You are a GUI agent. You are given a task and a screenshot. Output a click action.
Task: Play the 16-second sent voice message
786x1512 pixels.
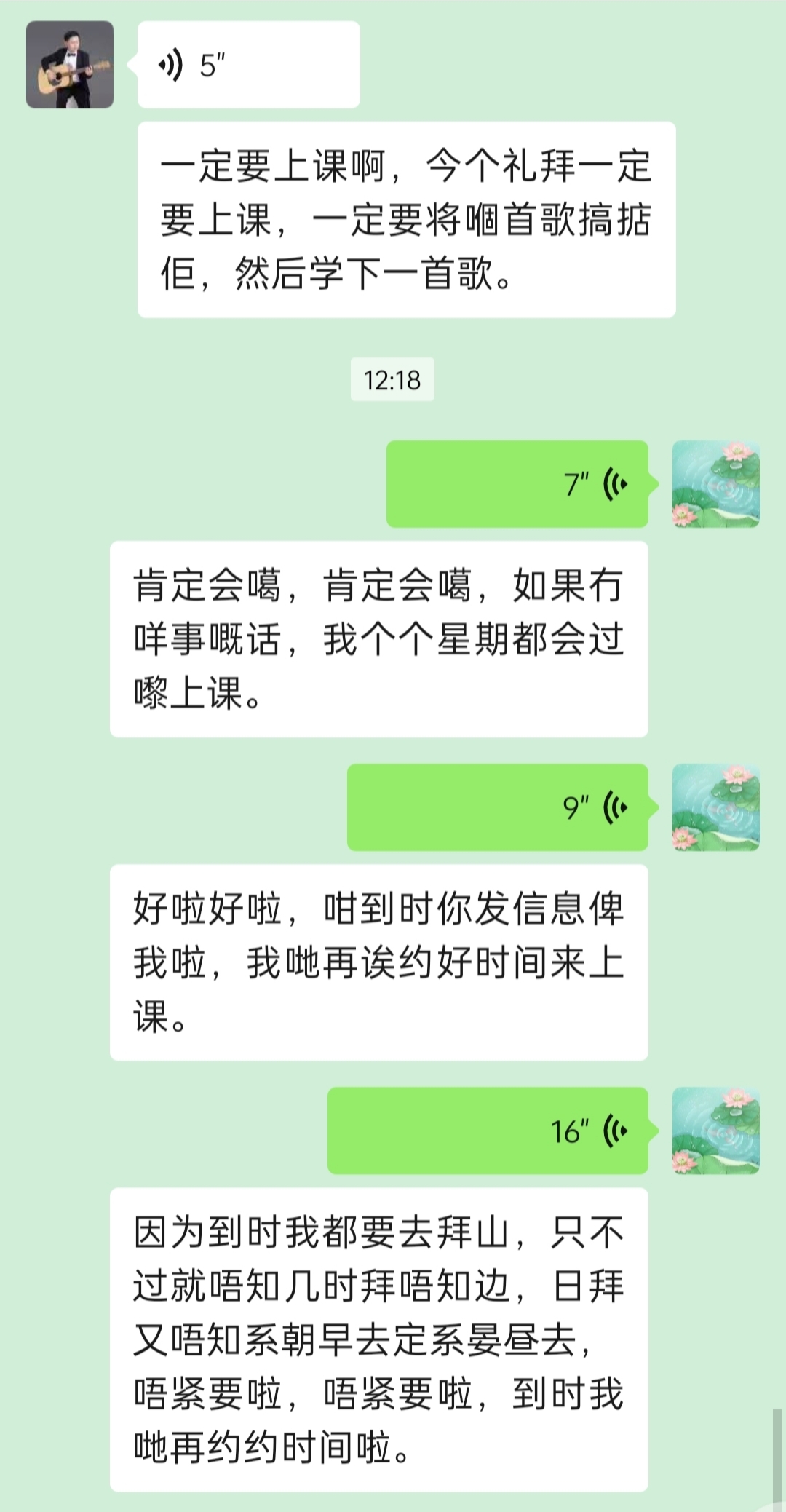(x=488, y=1131)
